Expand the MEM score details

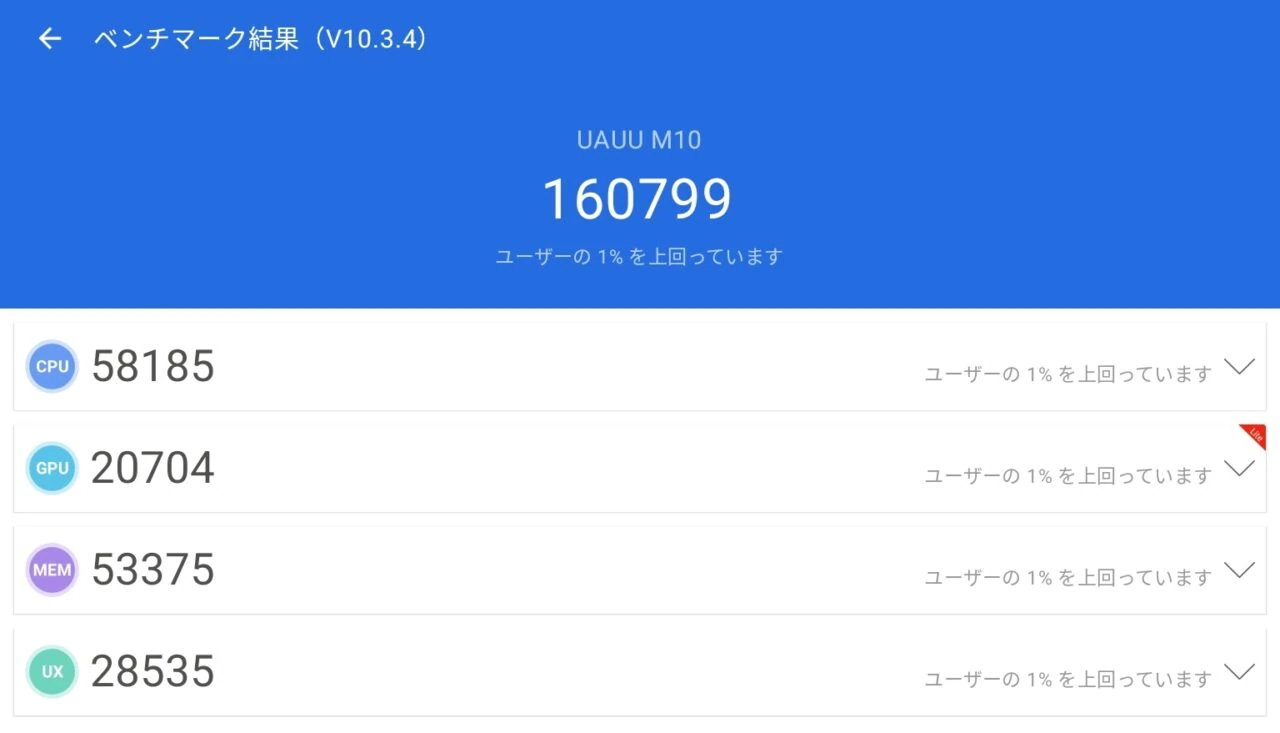click(x=1239, y=570)
